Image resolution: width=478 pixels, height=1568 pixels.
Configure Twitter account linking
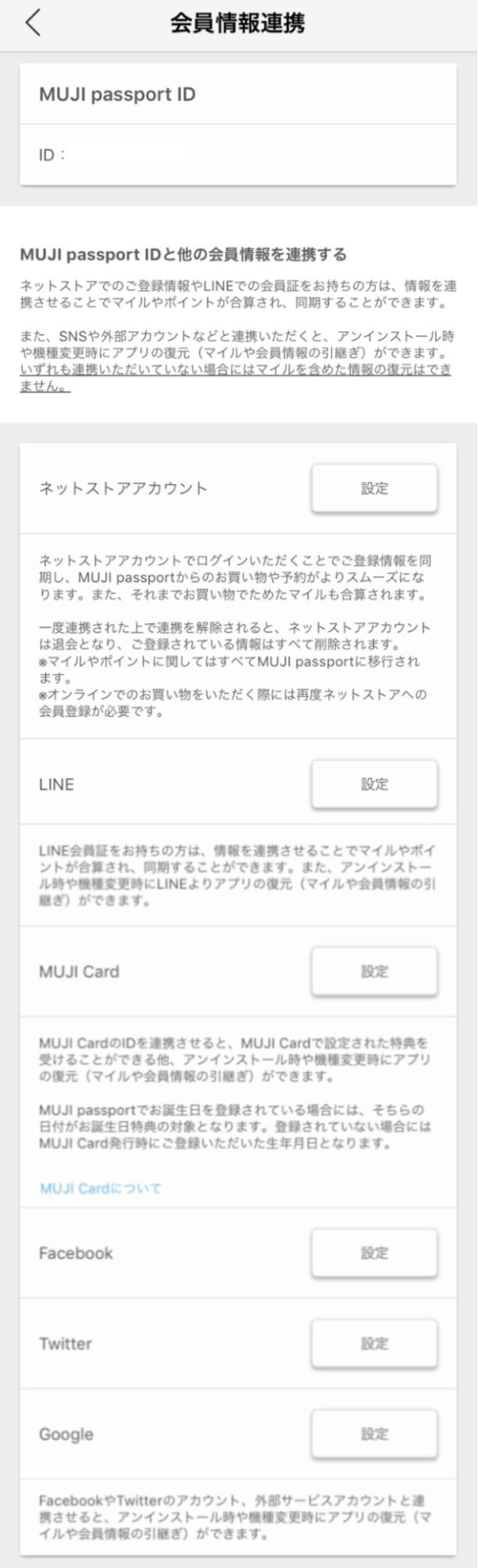(x=374, y=1344)
